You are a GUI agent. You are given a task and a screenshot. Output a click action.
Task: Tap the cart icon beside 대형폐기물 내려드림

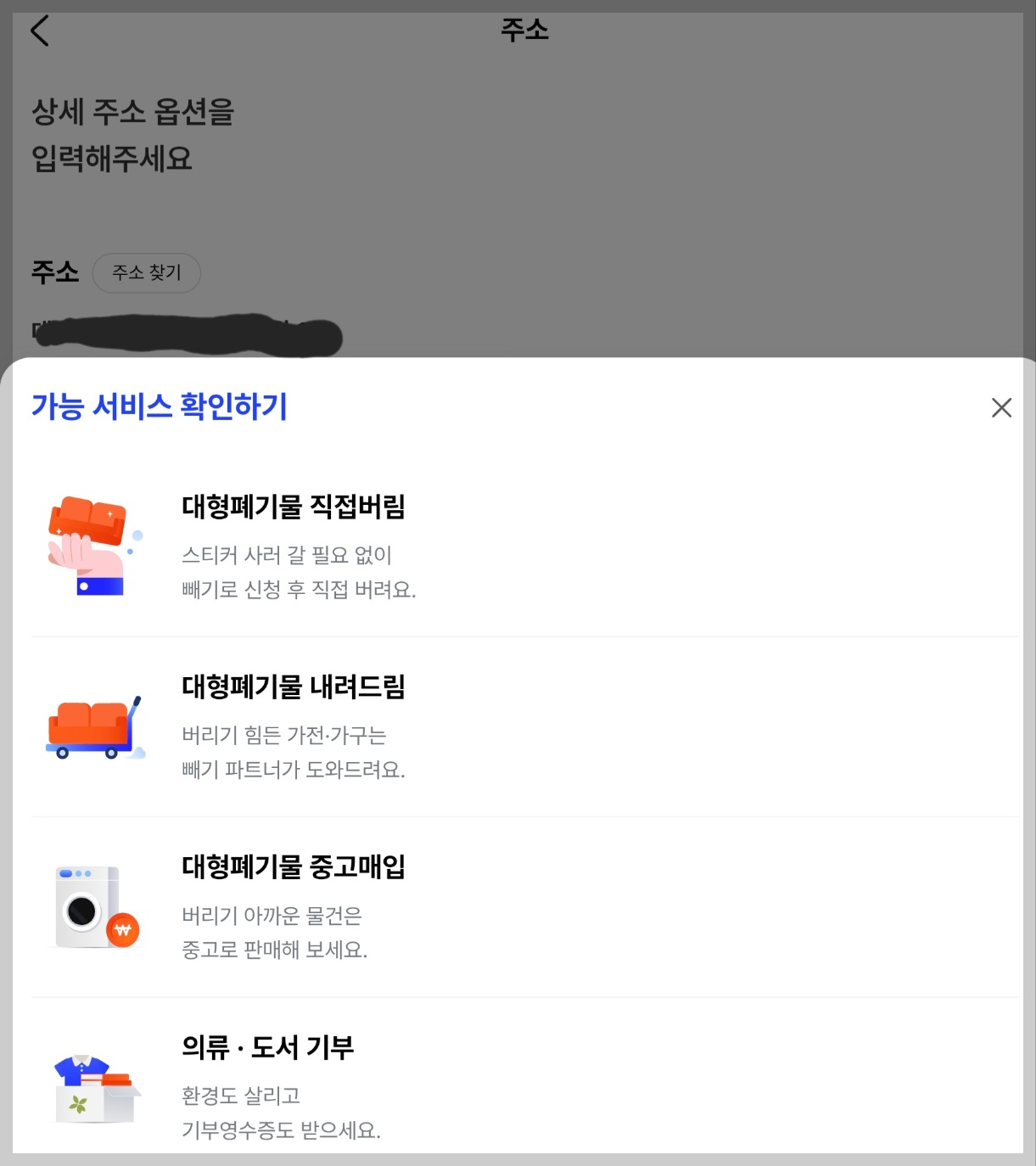(x=93, y=727)
